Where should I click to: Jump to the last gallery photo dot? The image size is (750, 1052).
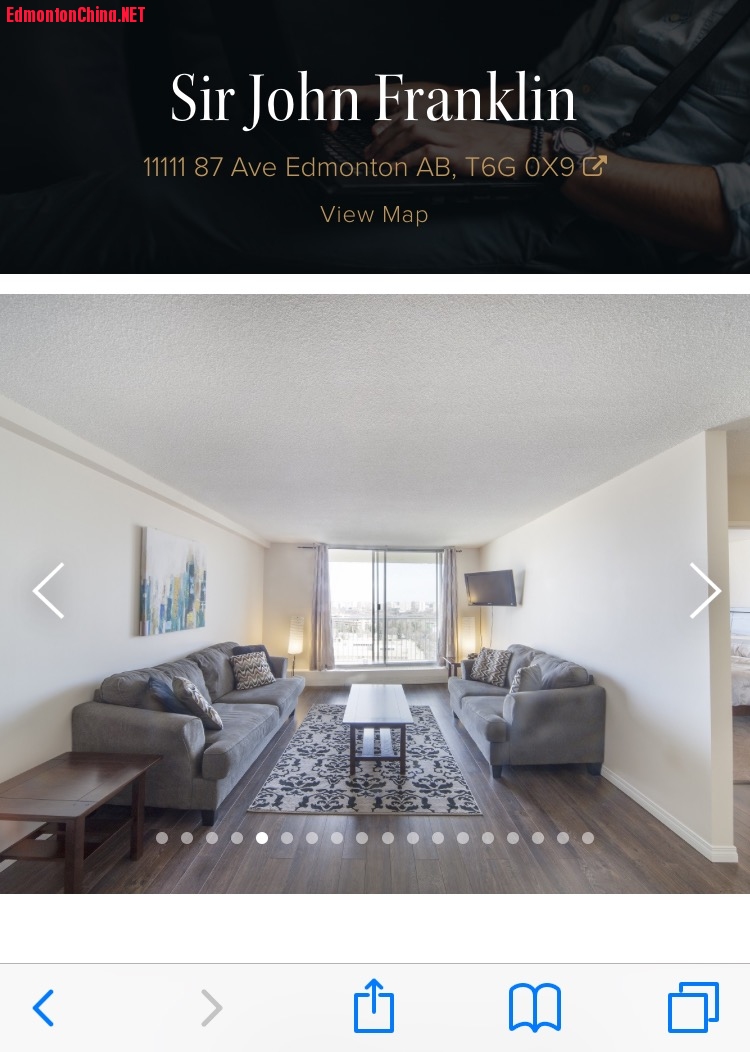point(588,838)
